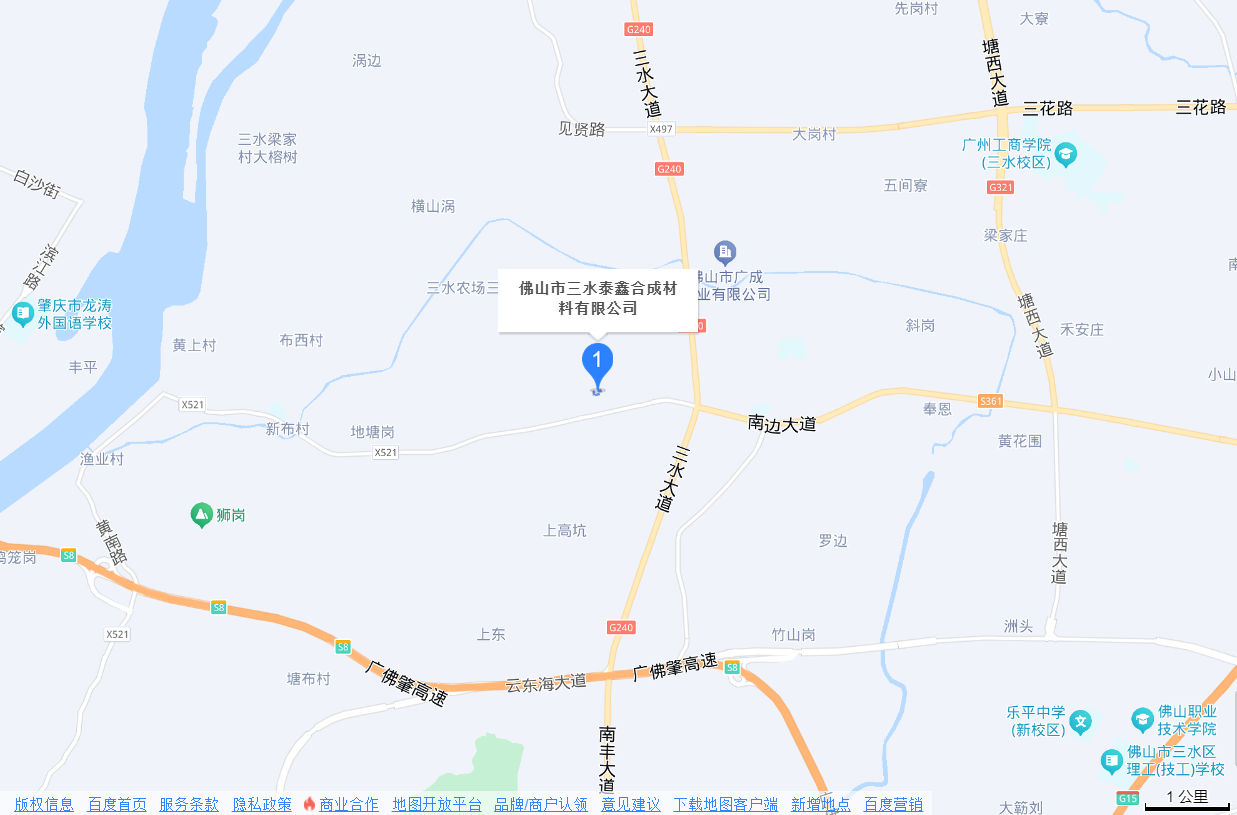This screenshot has width=1237, height=815.
Task: Tap the blue location marker numbered 1
Action: click(597, 364)
